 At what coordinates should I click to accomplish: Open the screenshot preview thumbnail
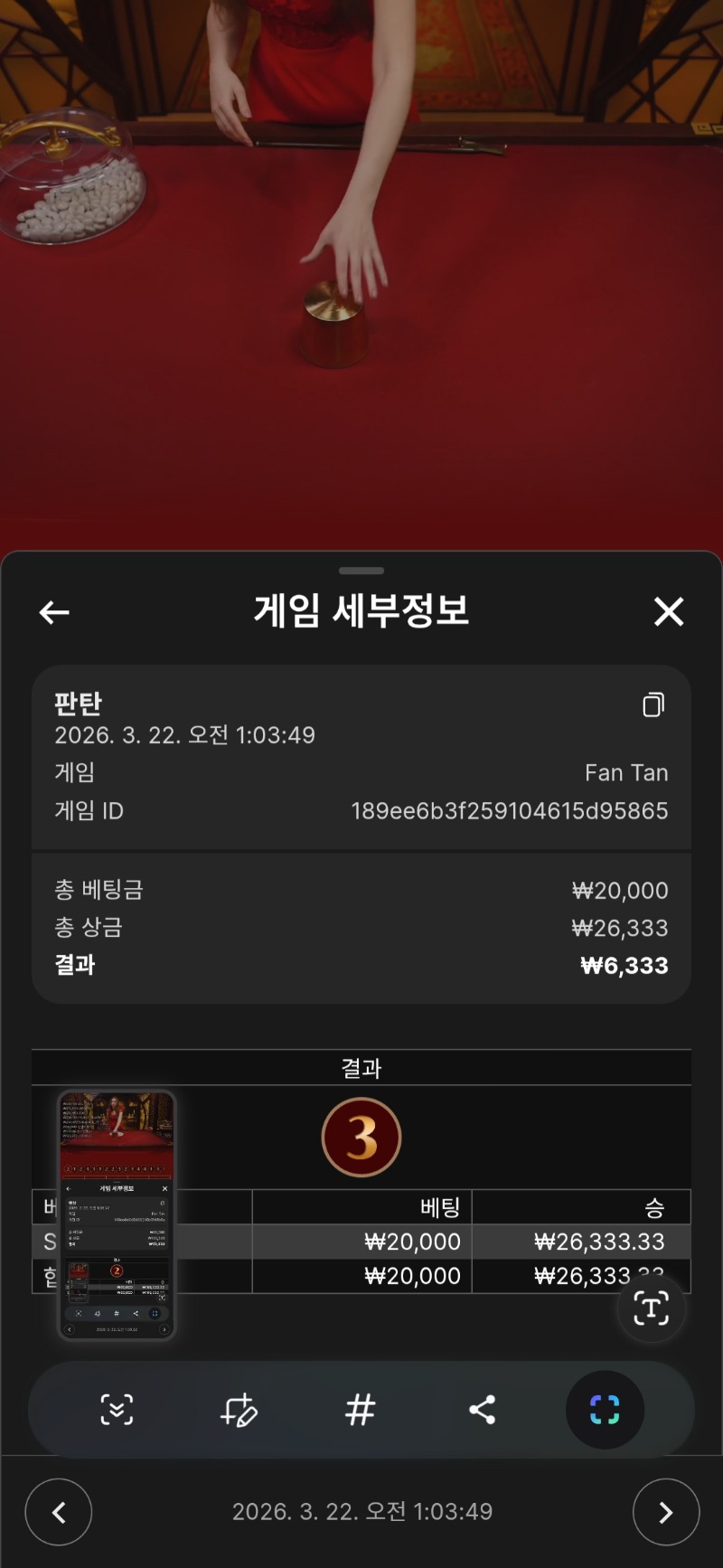pyautogui.click(x=117, y=1214)
